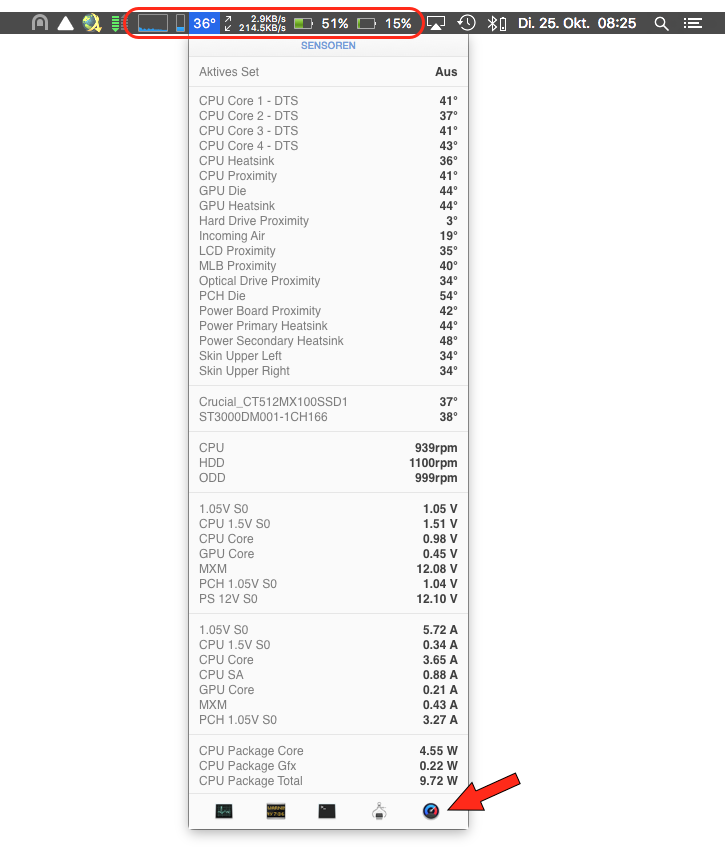The image size is (725, 852).
Task: Launch the Terminal icon
Action: tap(327, 811)
